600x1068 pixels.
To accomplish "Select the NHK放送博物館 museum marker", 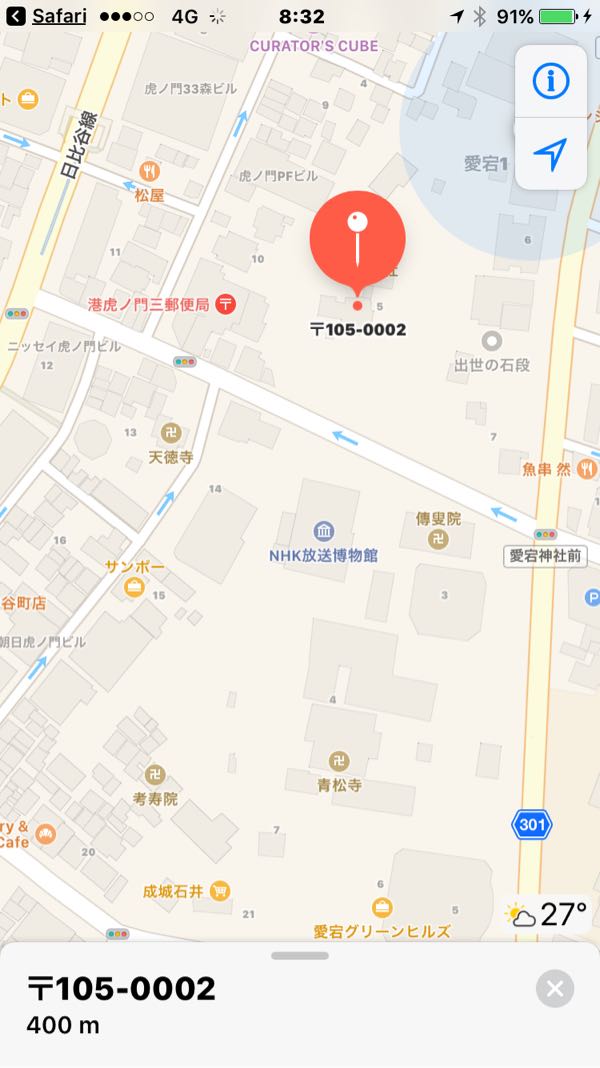I will pos(324,532).
